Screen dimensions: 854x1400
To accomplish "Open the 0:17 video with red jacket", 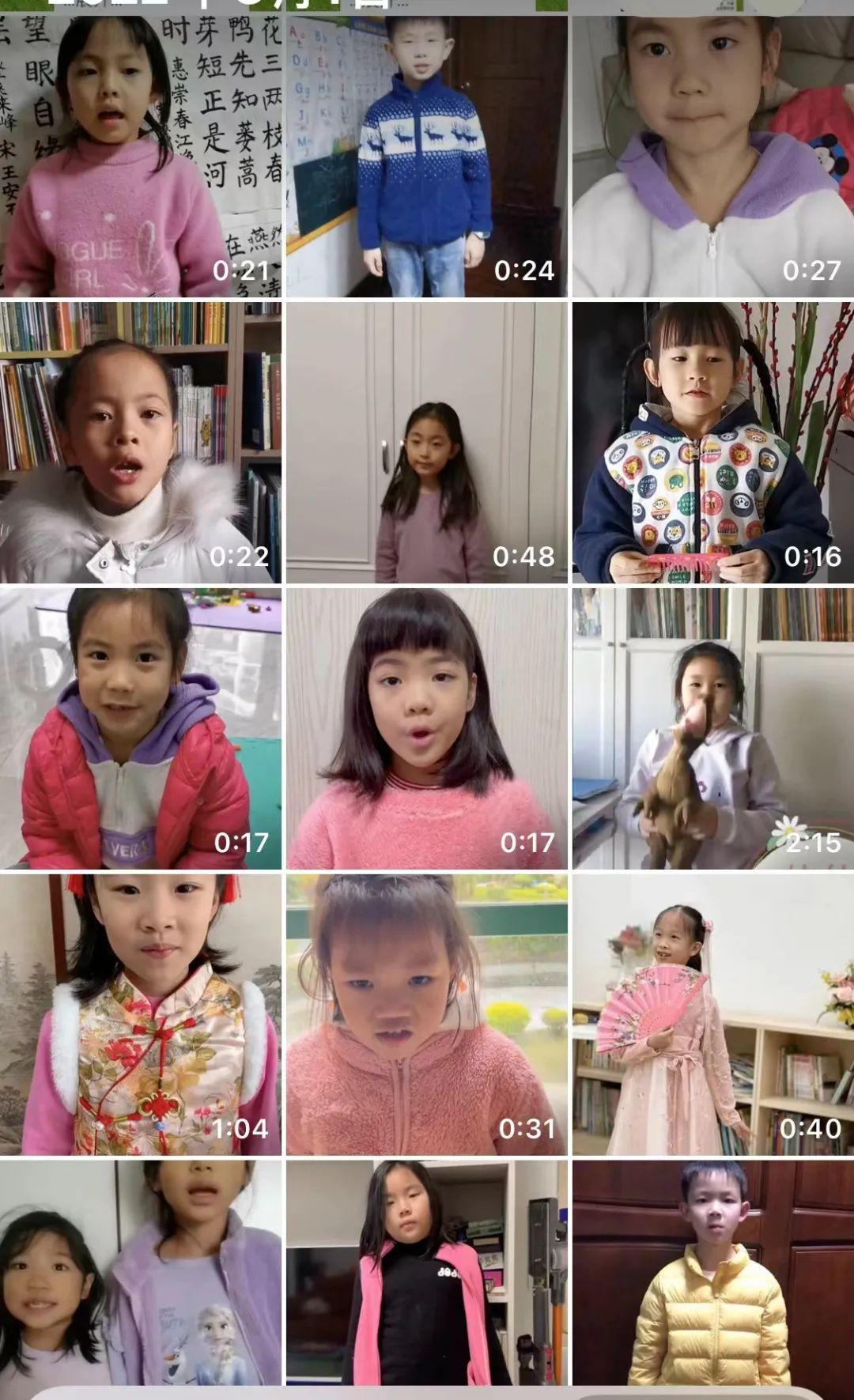I will 141,729.
